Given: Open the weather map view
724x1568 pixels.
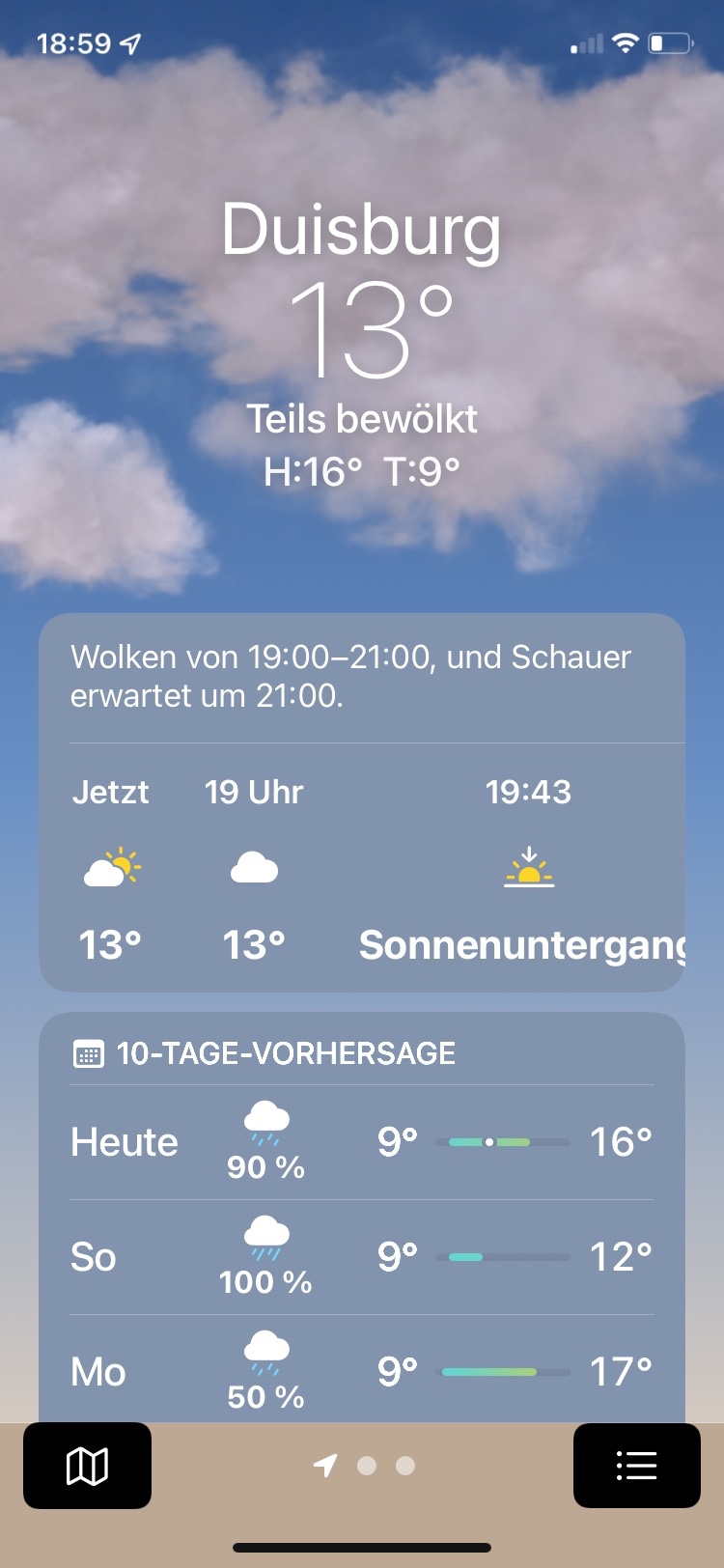Looking at the screenshot, I should (87, 1466).
